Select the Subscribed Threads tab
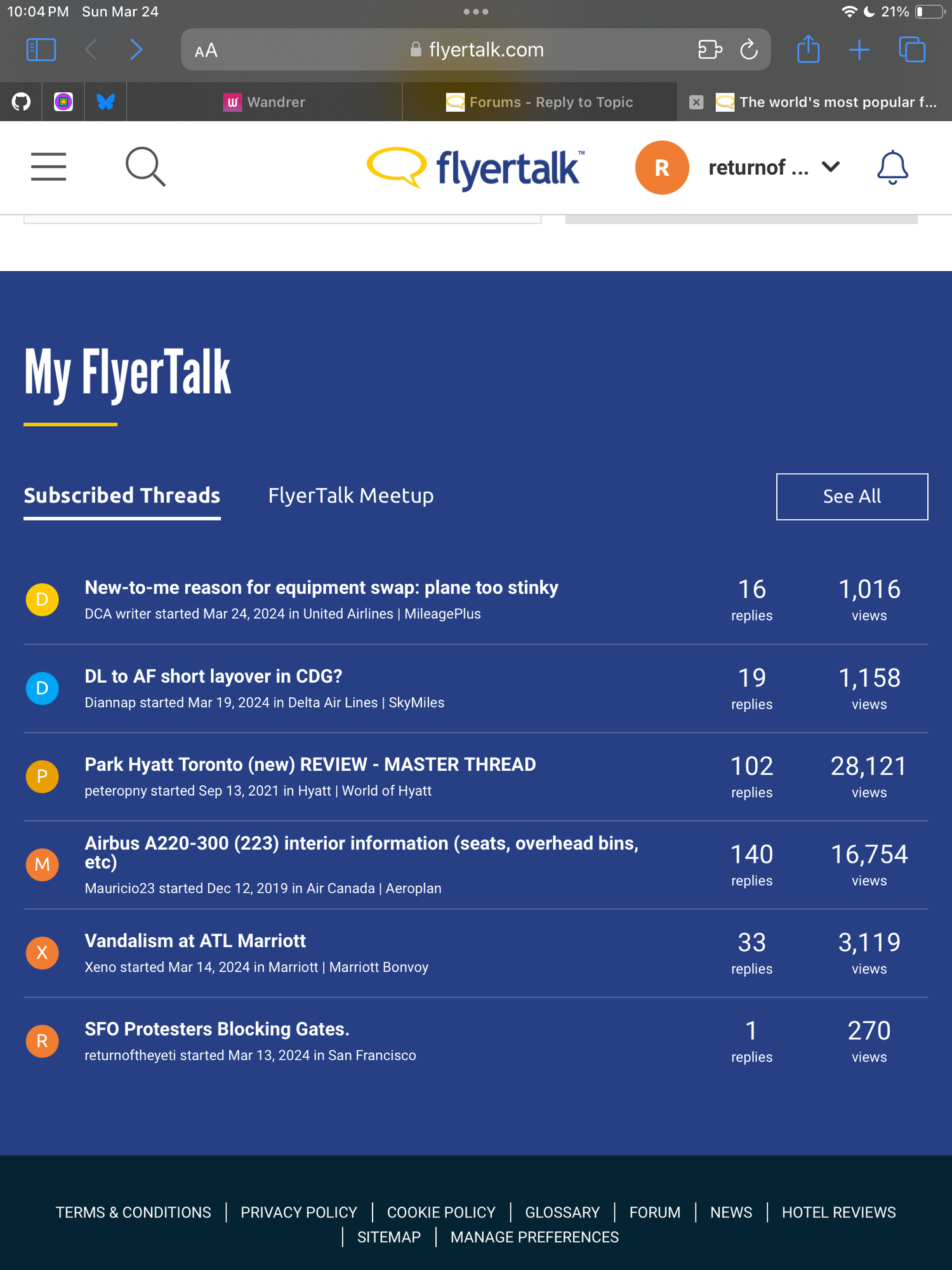This screenshot has height=1270, width=952. click(x=122, y=495)
